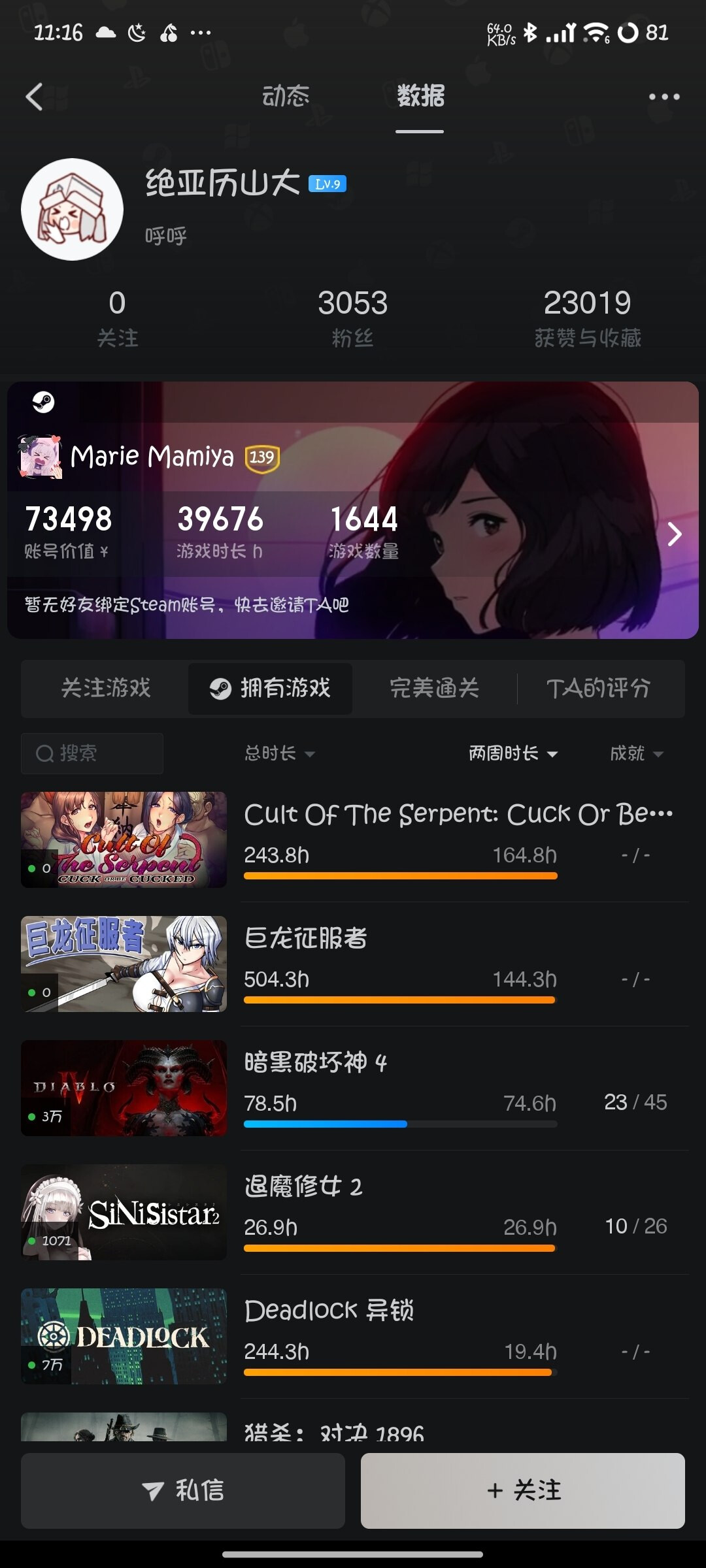Open the 巨龙征服者 game entry
Image resolution: width=706 pixels, height=1568 pixels.
pyautogui.click(x=353, y=964)
